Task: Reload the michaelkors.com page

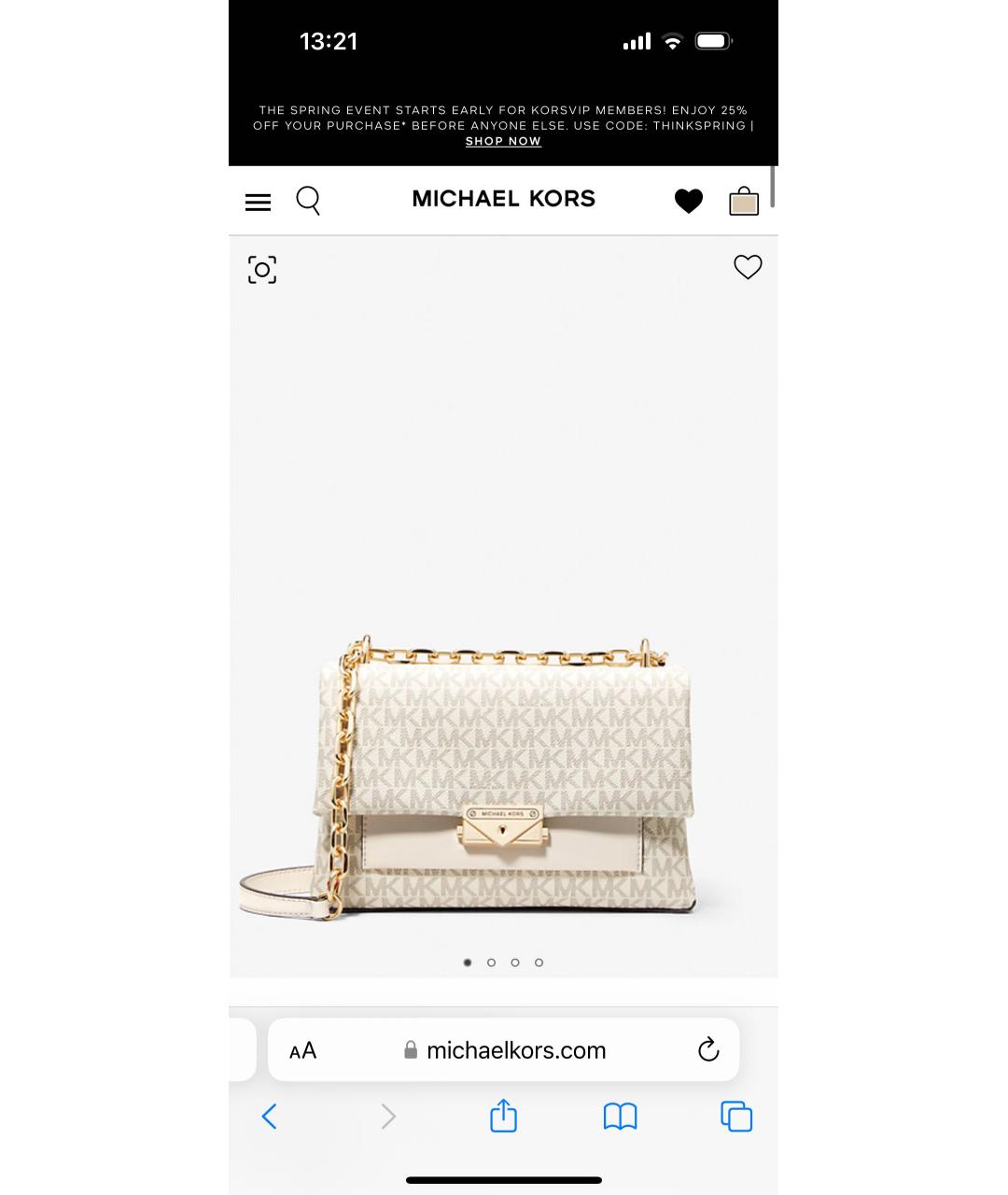Action: [x=708, y=1049]
